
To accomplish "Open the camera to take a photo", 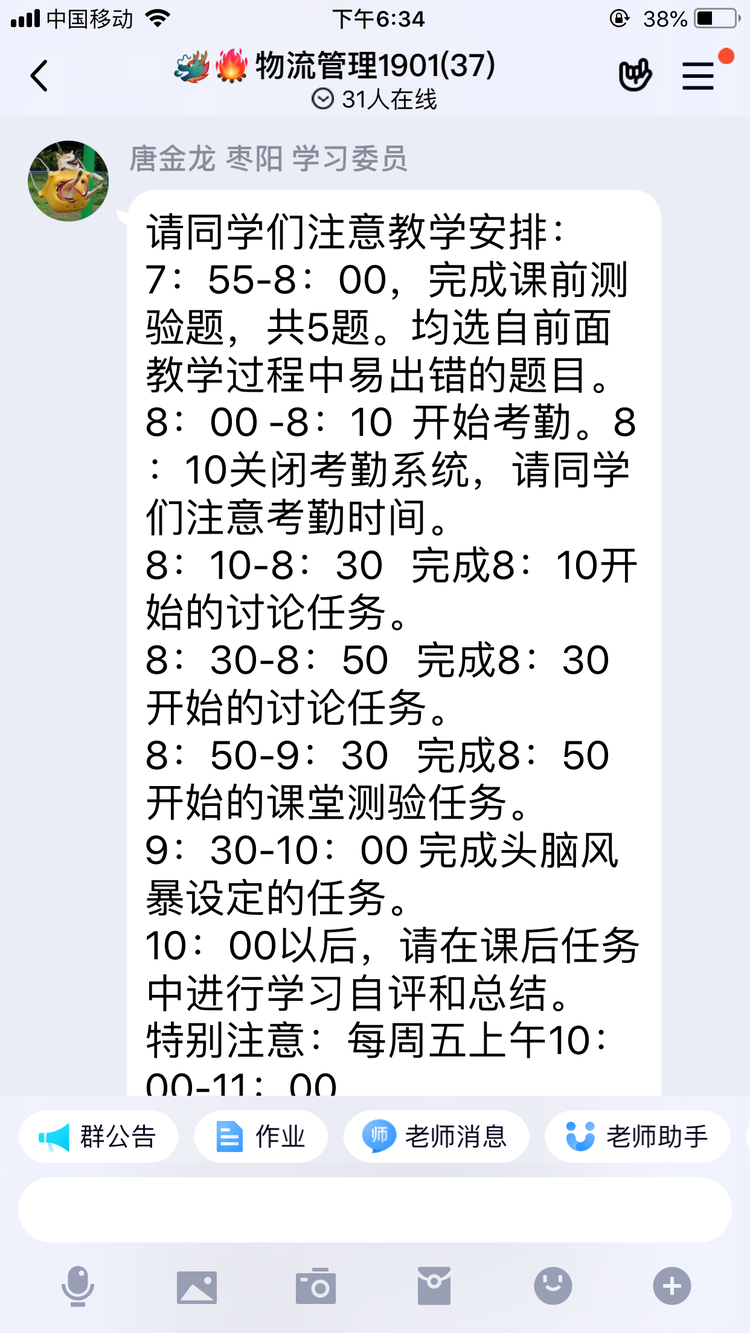I will click(315, 1286).
